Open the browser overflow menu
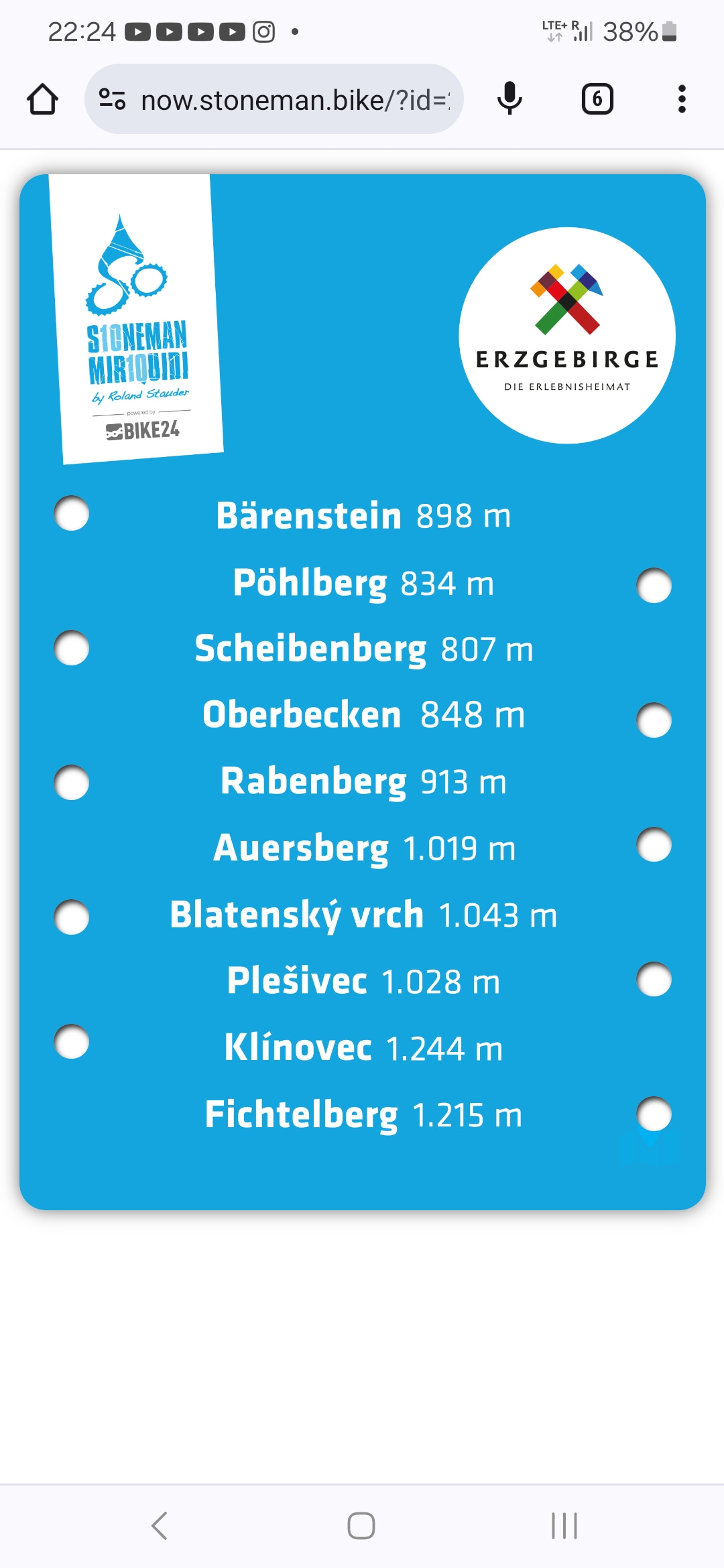 point(682,99)
